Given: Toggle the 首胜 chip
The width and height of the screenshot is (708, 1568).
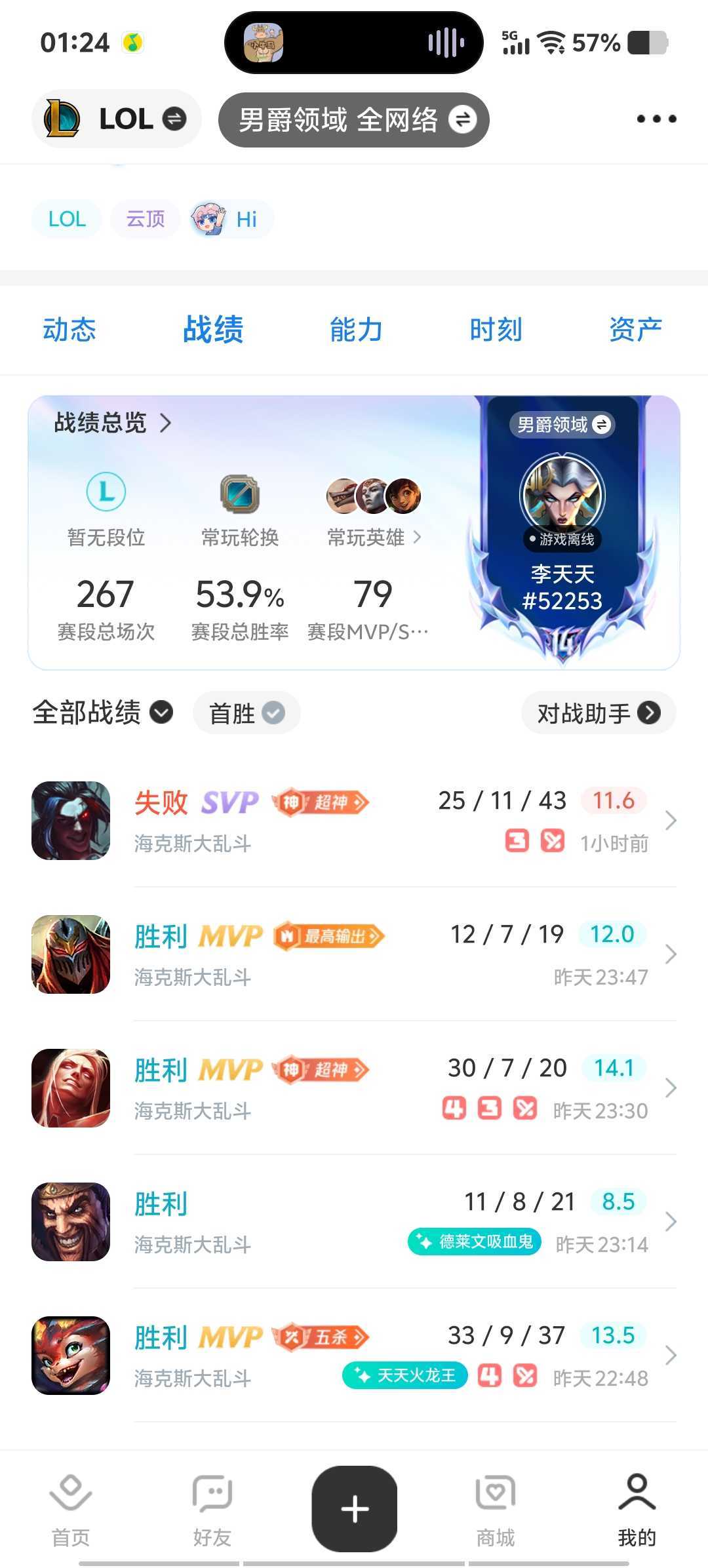Looking at the screenshot, I should (x=246, y=713).
